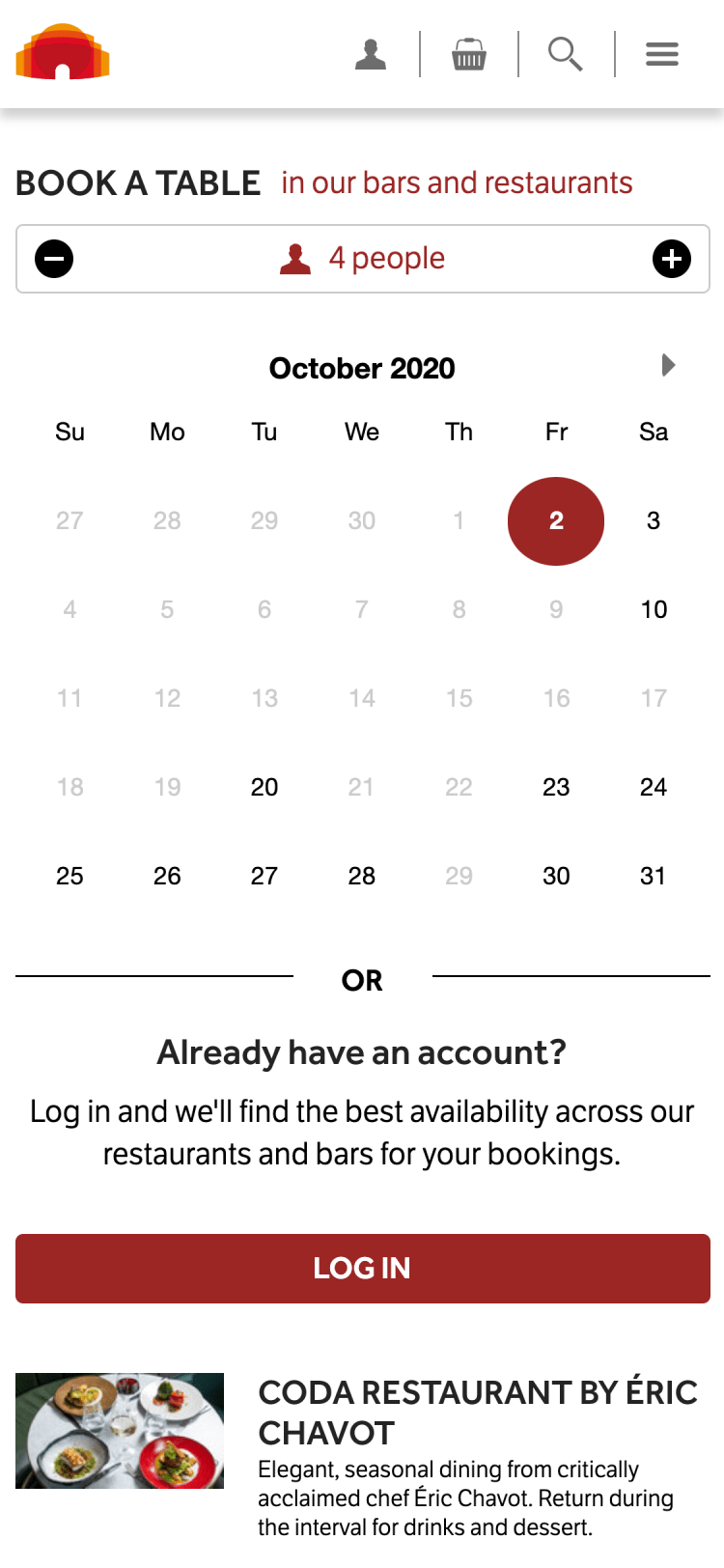The width and height of the screenshot is (724, 1568).
Task: Select October 10 on the calendar
Action: tap(654, 610)
